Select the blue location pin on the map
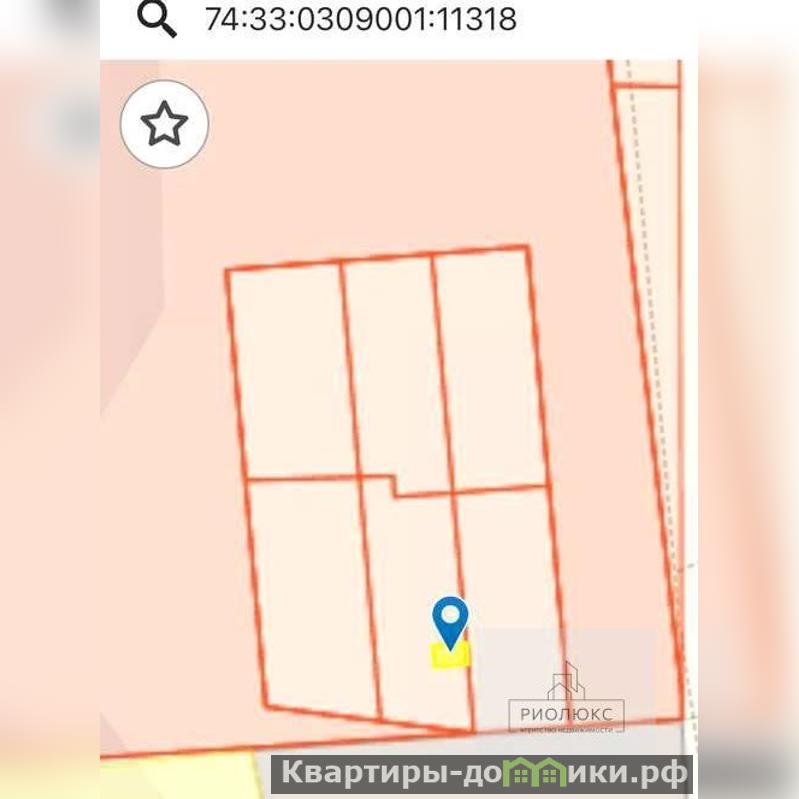799x799 pixels. click(x=450, y=618)
